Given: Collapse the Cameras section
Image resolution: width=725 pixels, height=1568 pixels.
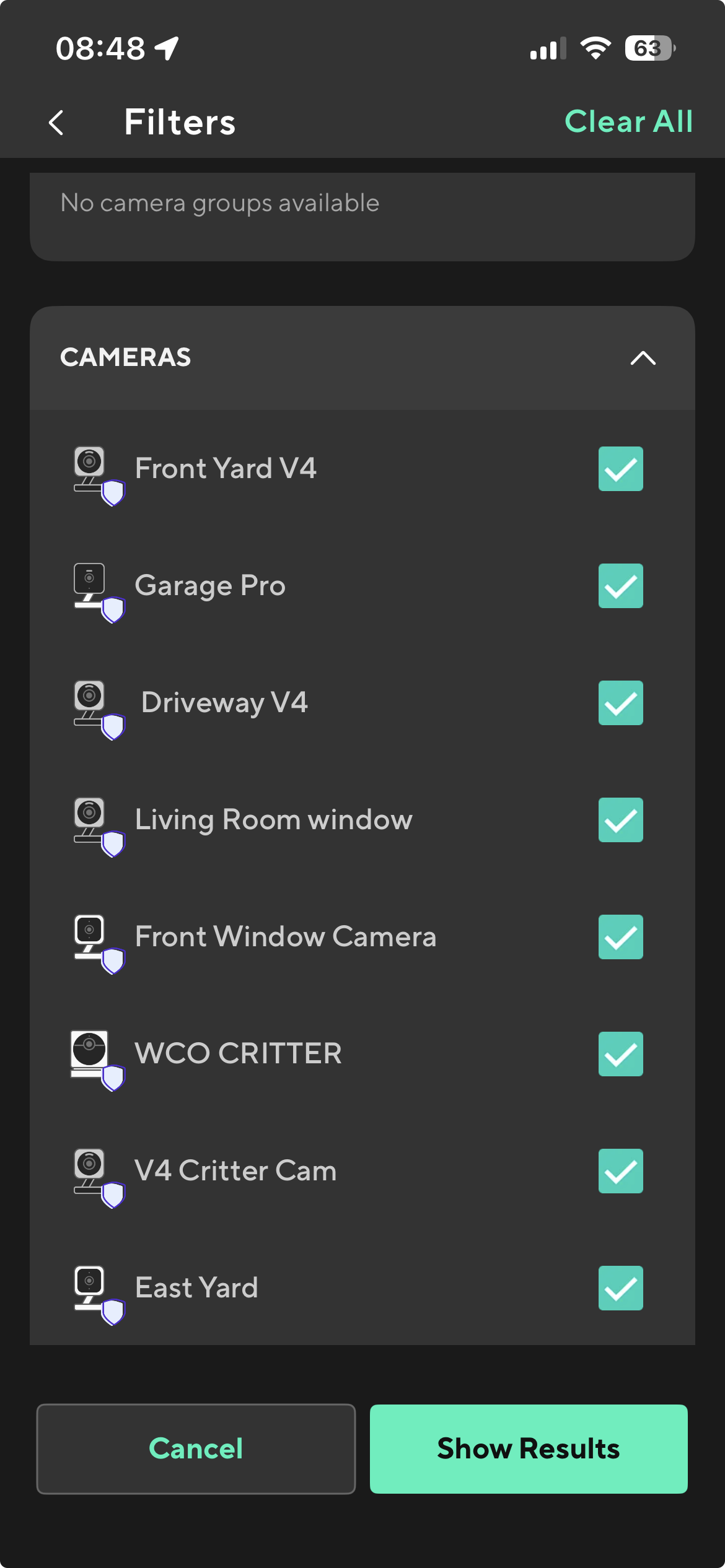Looking at the screenshot, I should 643,358.
